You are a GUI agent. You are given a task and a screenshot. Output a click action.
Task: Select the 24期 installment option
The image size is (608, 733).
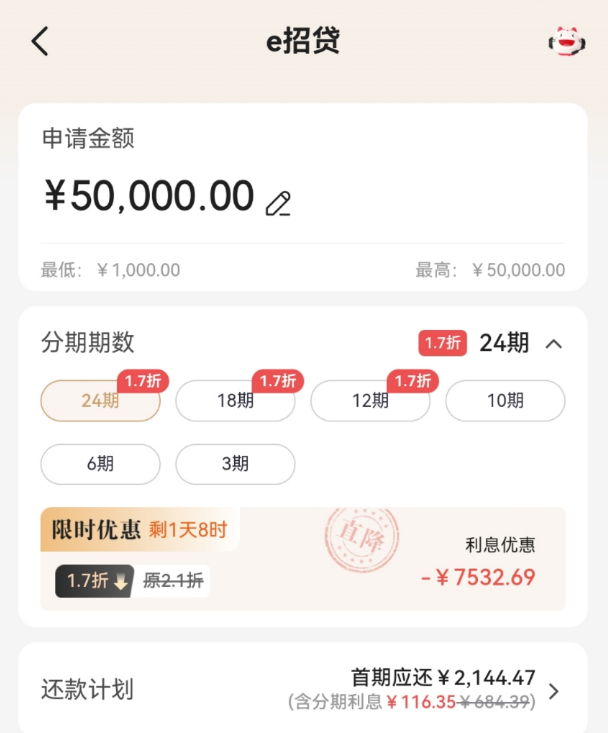coord(100,401)
